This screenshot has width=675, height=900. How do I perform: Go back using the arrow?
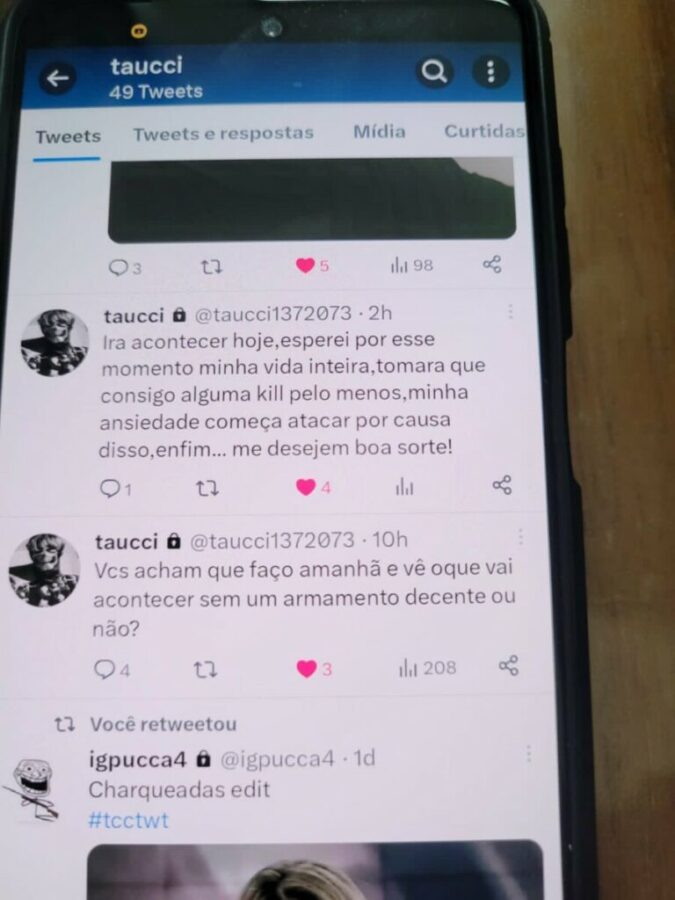pyautogui.click(x=59, y=80)
